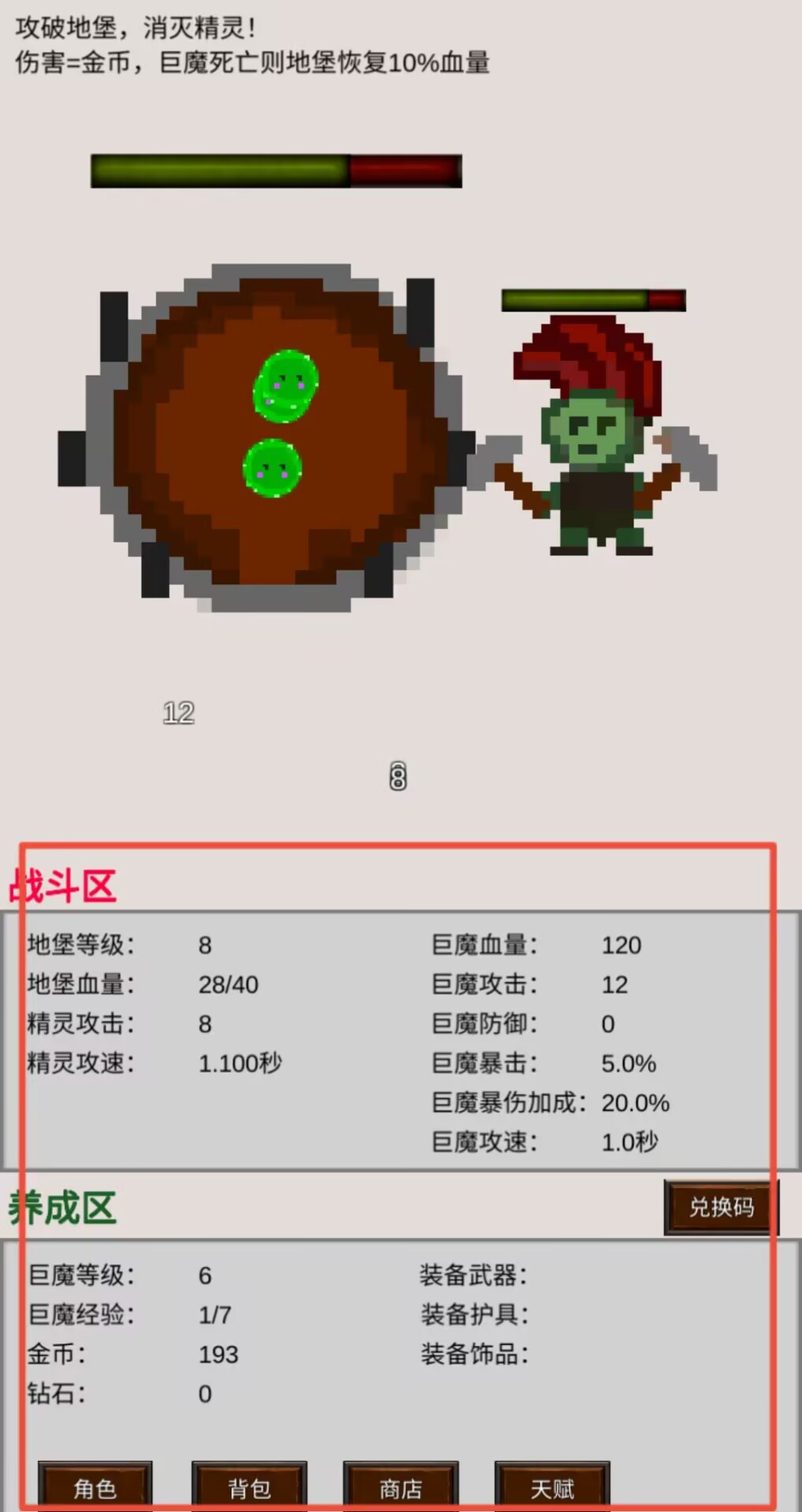Open the 角色 character panel

[x=95, y=1487]
